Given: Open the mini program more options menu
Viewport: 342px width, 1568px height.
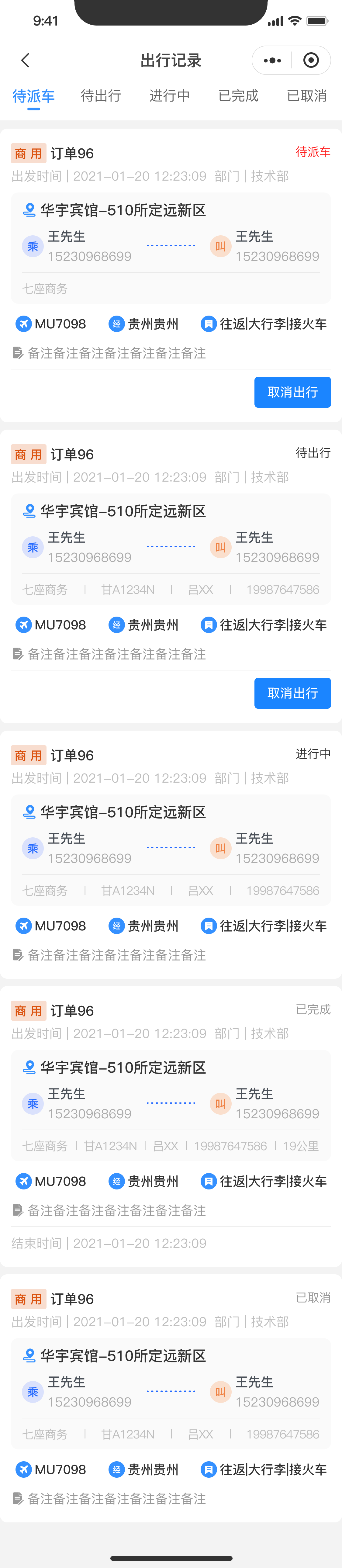Looking at the screenshot, I should click(x=272, y=60).
